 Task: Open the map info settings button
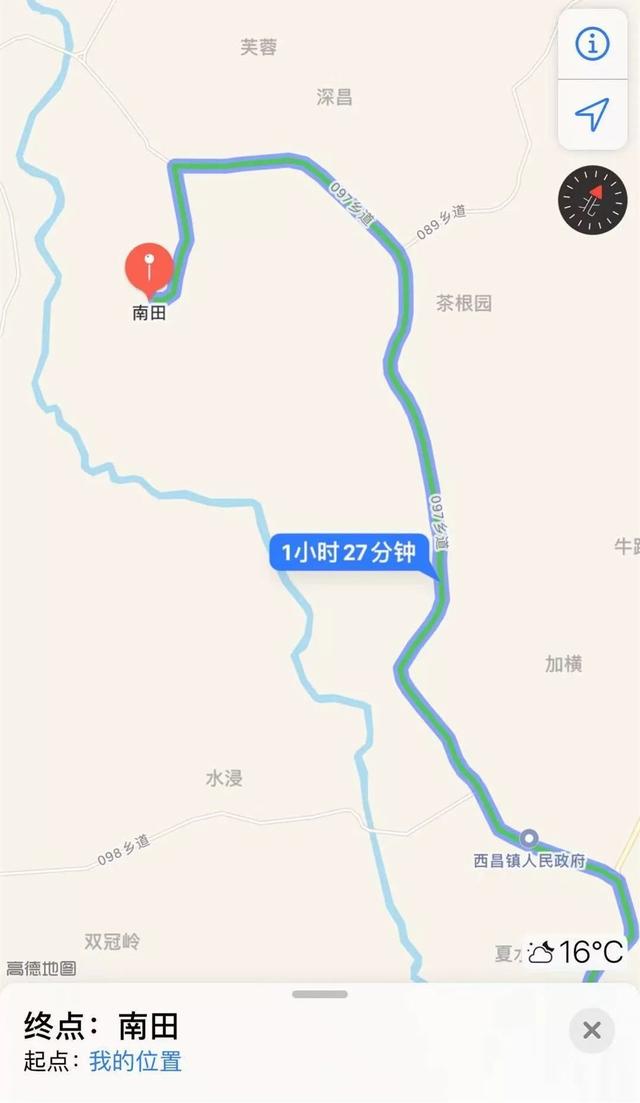click(x=592, y=45)
